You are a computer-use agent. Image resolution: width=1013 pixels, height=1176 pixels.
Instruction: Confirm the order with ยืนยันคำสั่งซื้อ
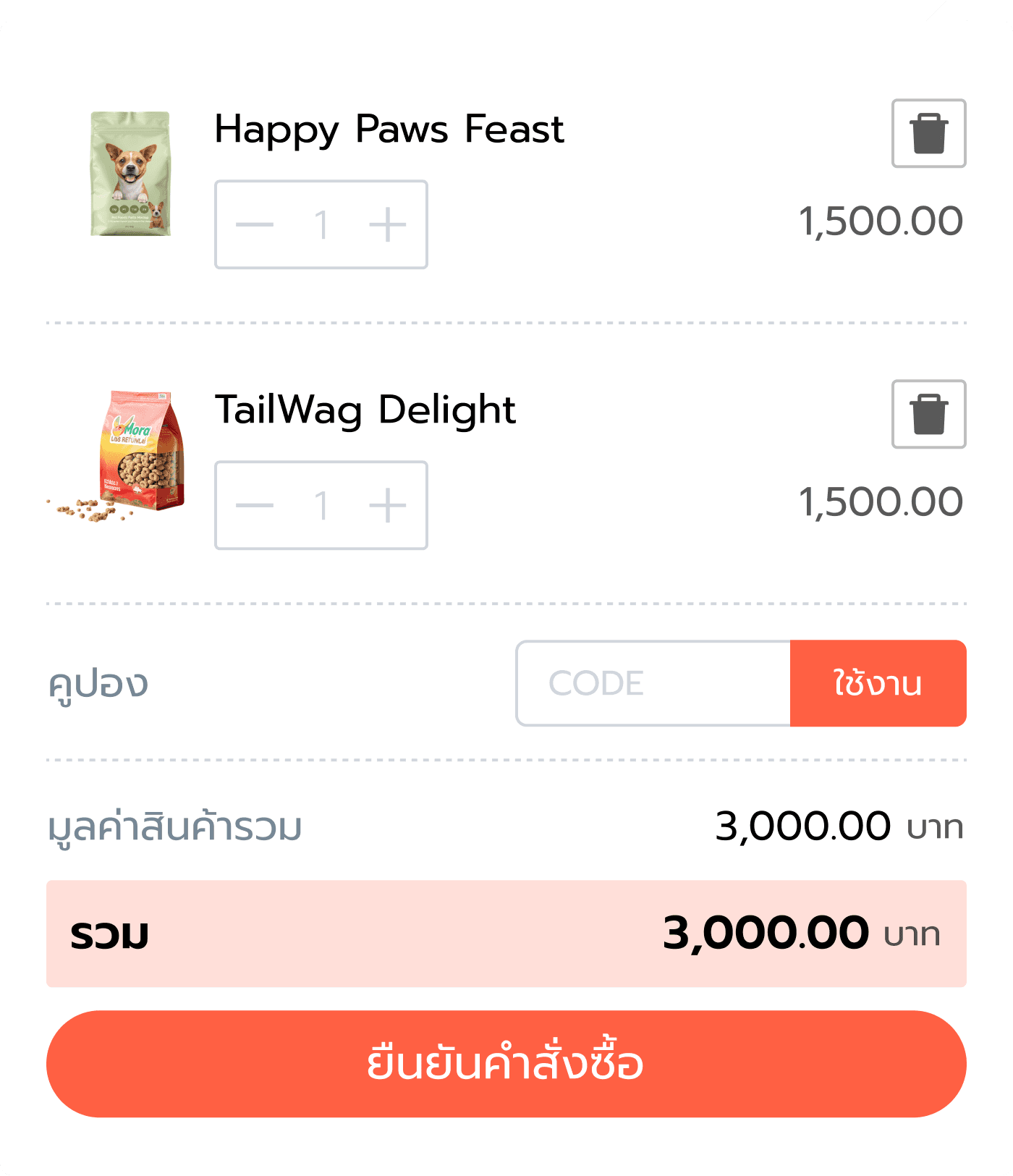tap(506, 1064)
